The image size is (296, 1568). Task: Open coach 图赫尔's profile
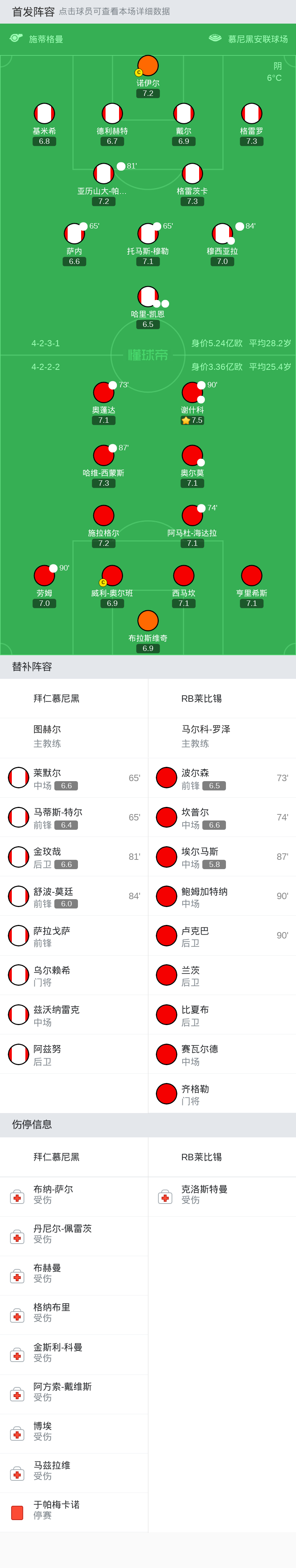pyautogui.click(x=74, y=736)
